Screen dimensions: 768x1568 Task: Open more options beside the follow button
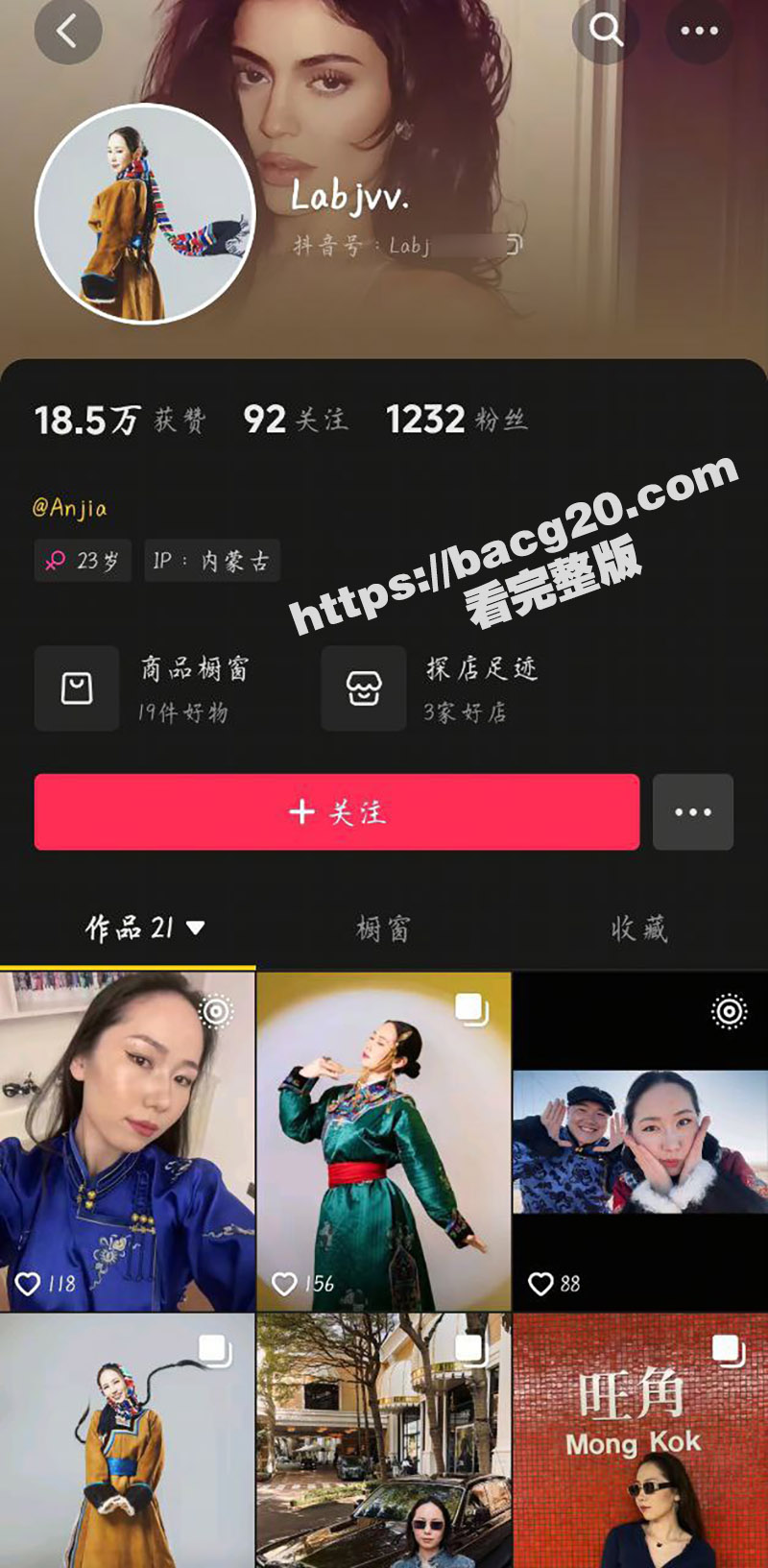[692, 812]
